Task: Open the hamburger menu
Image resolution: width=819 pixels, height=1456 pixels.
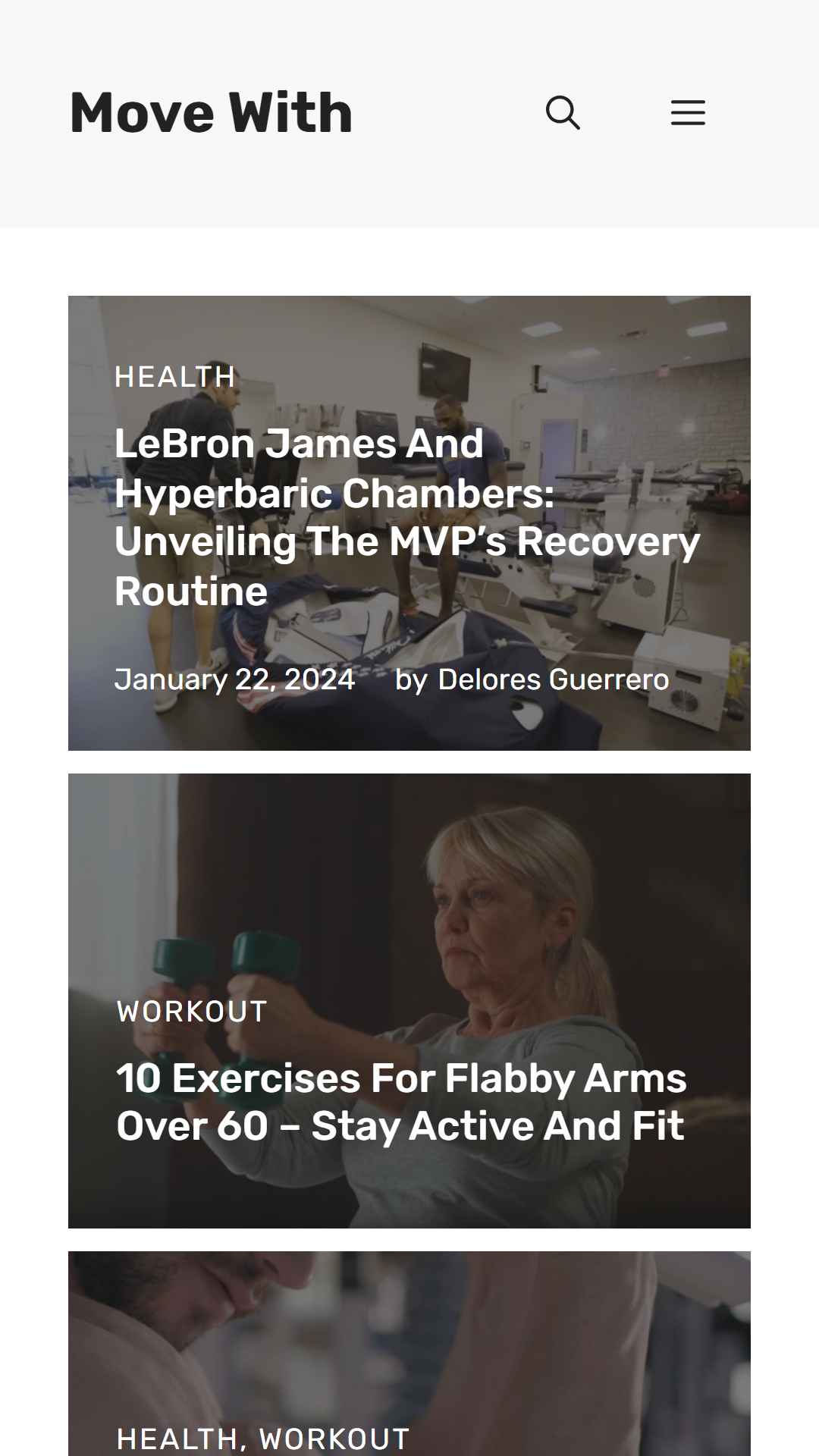Action: click(x=688, y=113)
